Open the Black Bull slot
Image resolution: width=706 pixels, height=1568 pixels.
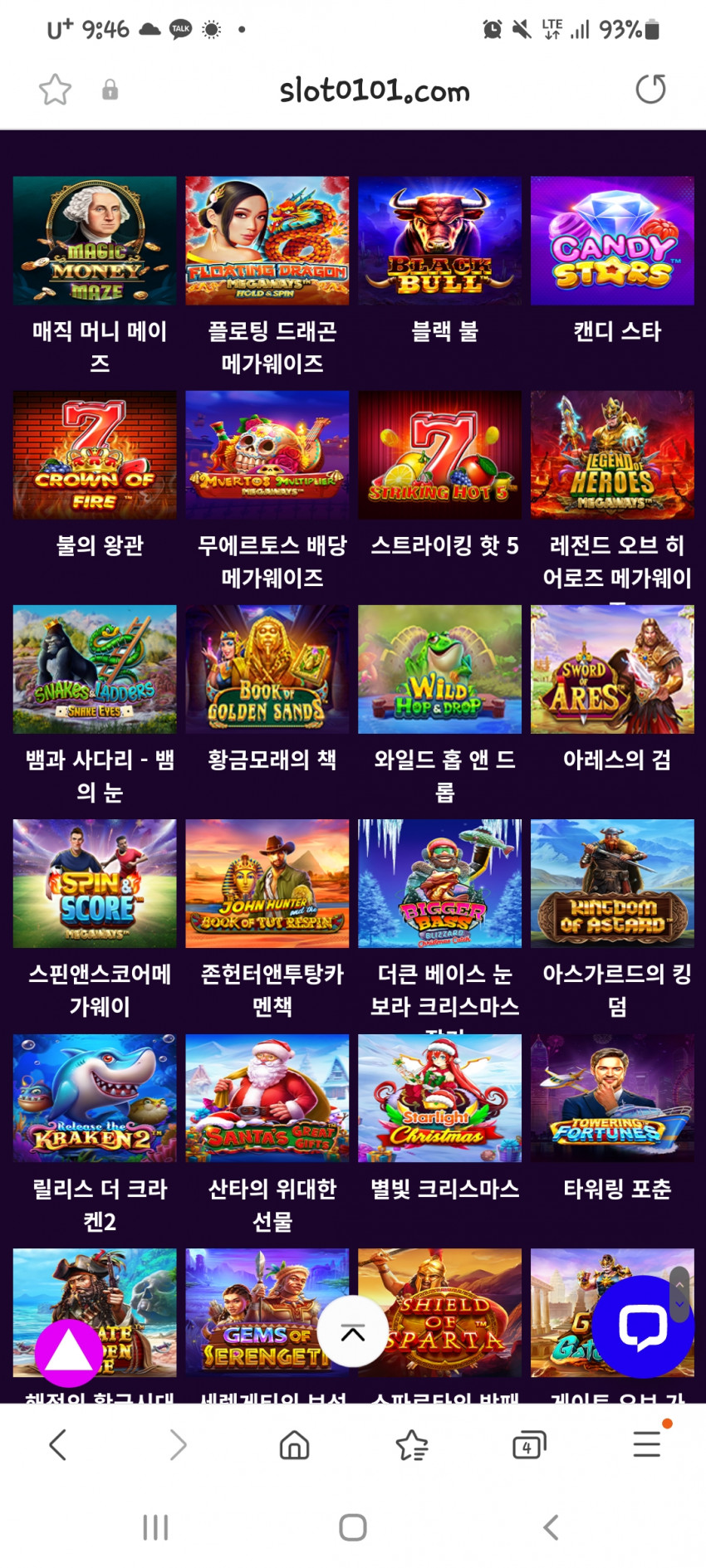(440, 241)
